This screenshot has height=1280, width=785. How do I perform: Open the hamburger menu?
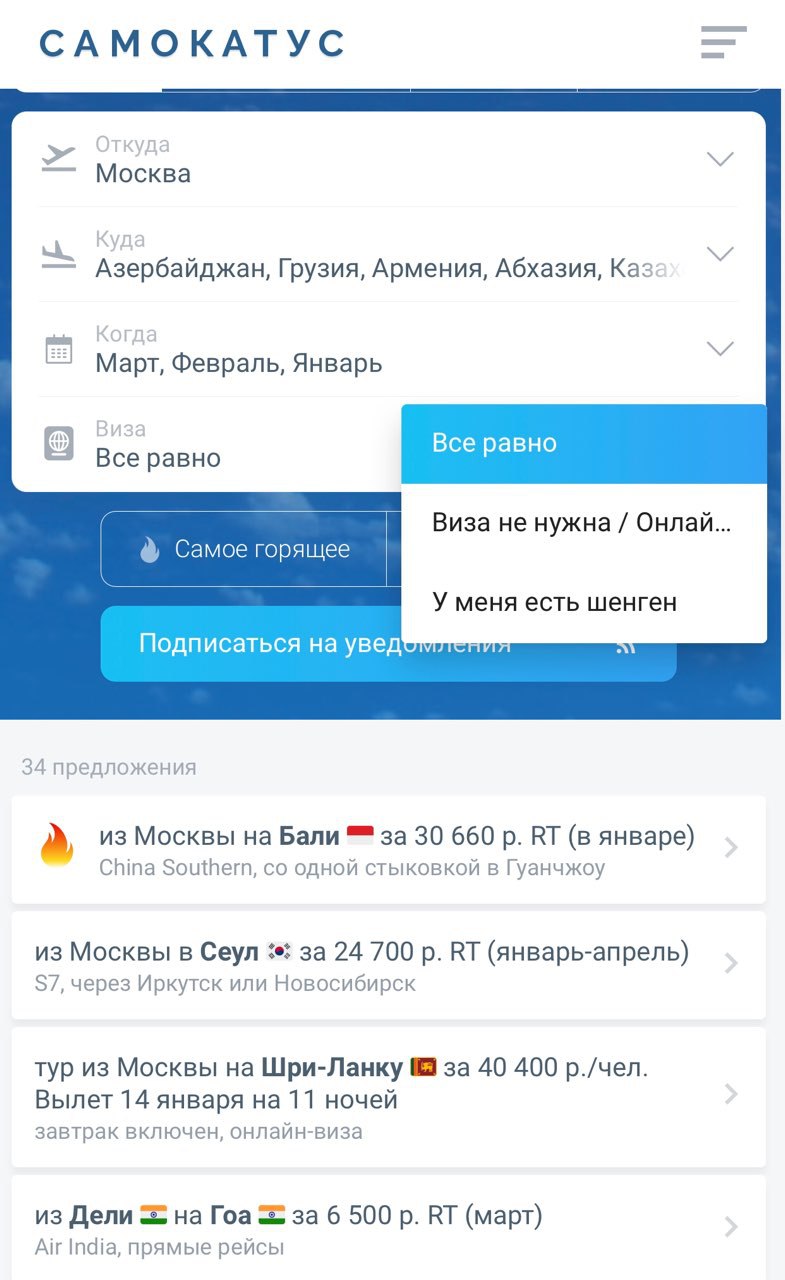pos(723,42)
